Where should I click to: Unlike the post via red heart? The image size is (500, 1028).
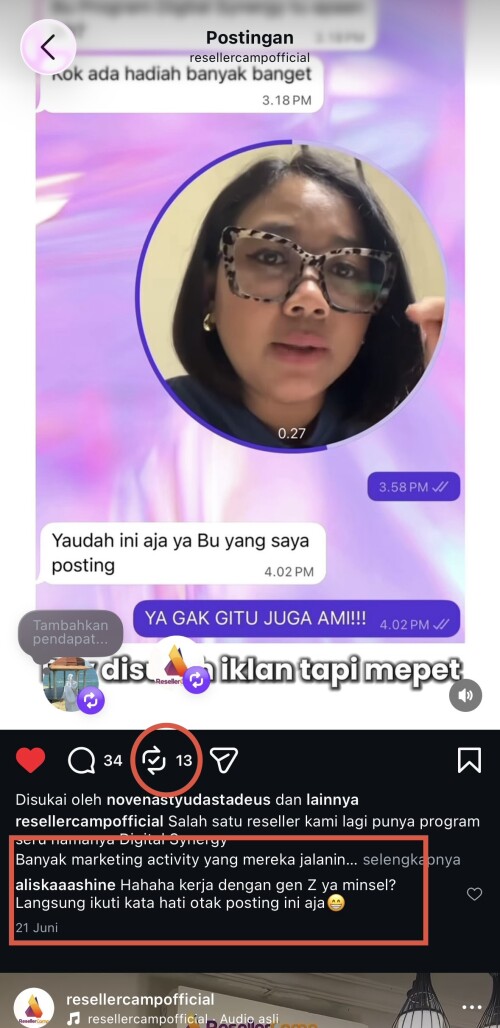(x=30, y=761)
